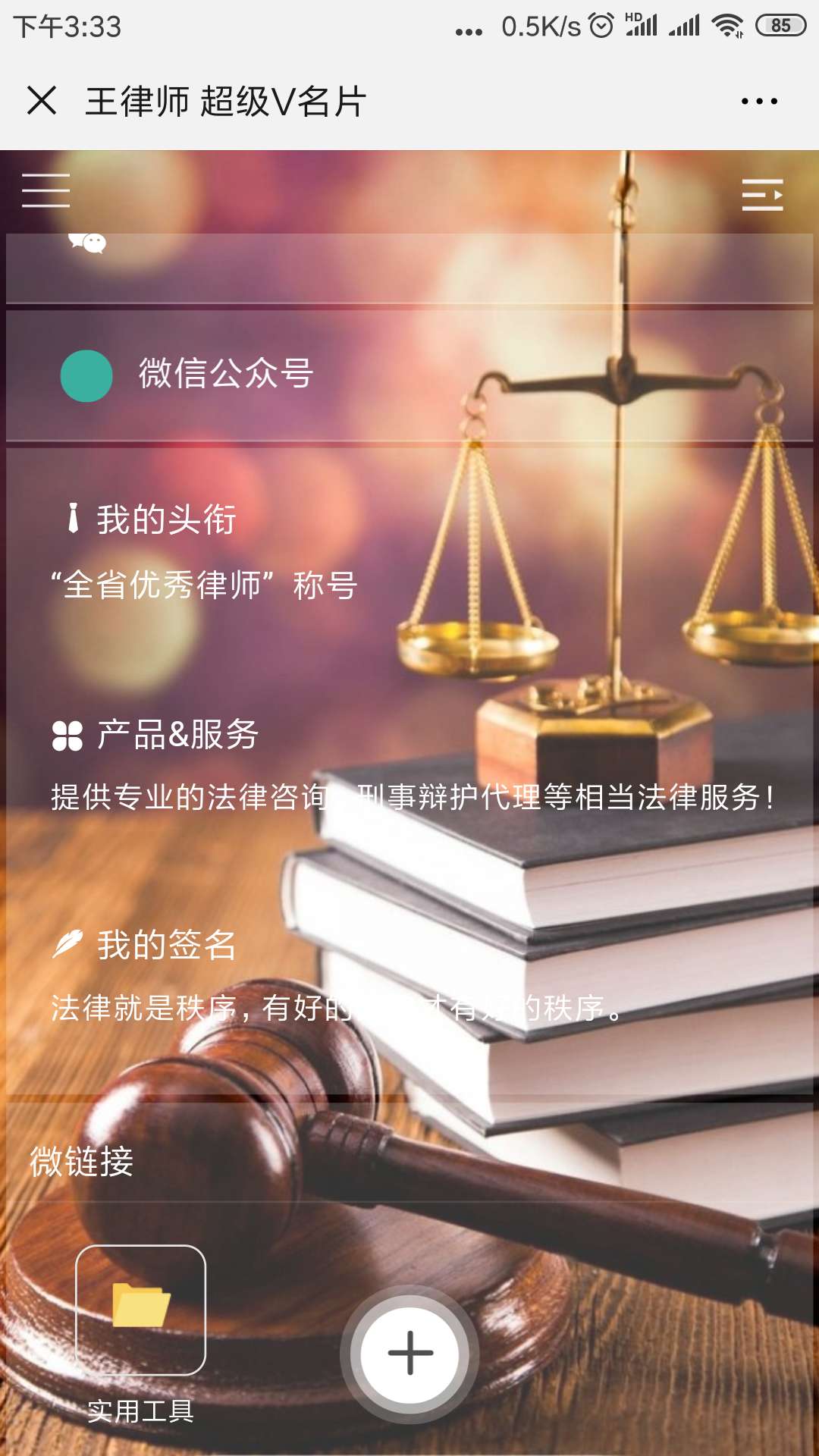Open the three-dot overflow menu
This screenshot has height=1456, width=819.
point(759,101)
